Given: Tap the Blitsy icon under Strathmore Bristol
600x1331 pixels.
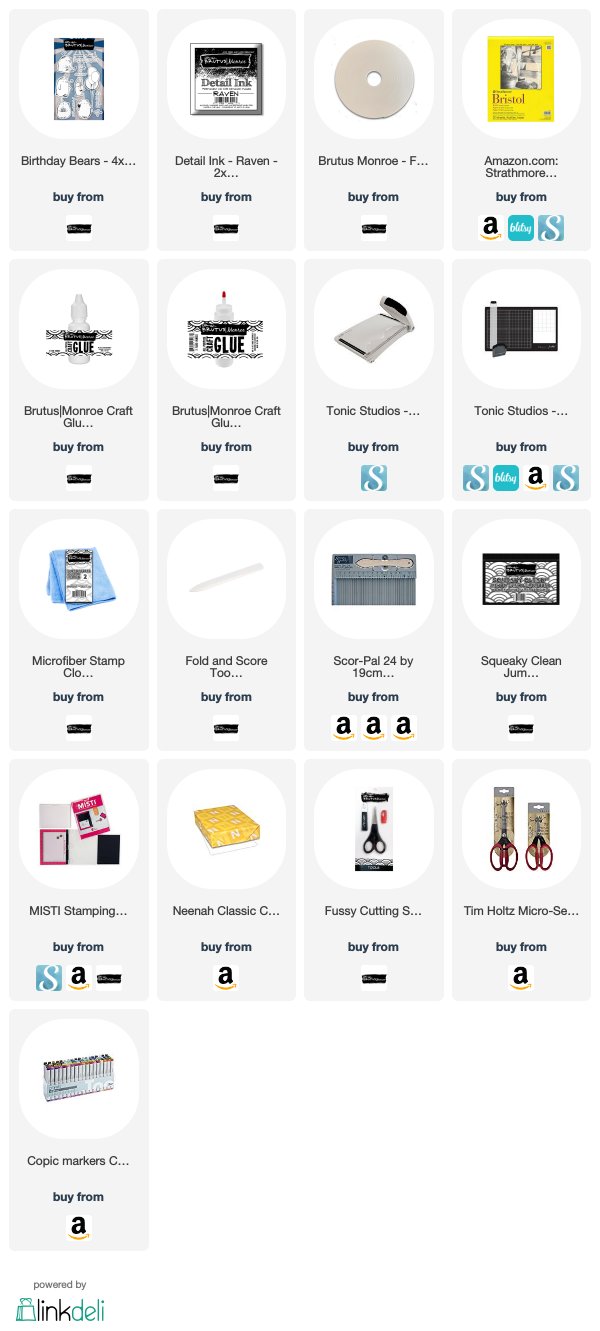Looking at the screenshot, I should [x=521, y=228].
